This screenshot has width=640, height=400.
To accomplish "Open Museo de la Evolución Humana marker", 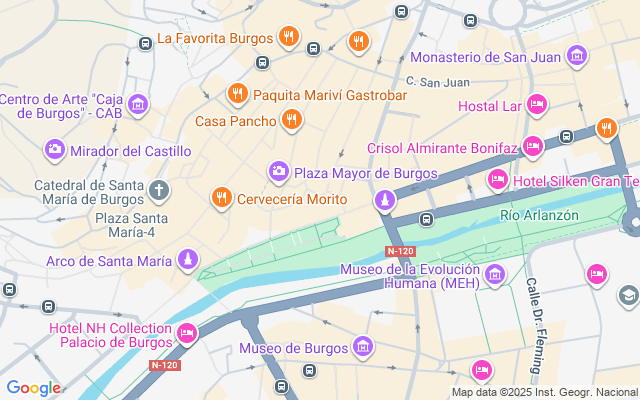I will point(494,273).
